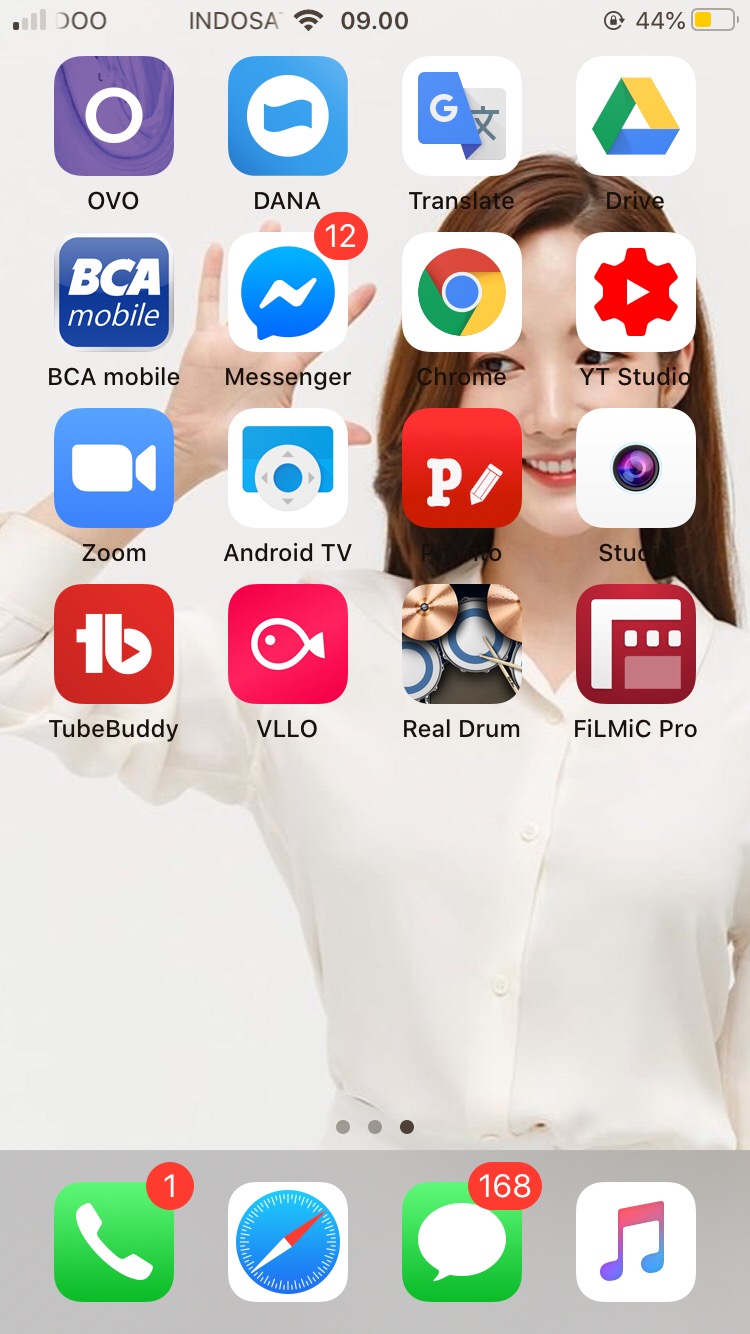The width and height of the screenshot is (750, 1334).
Task: Launch the BCA mobile banking app
Action: tap(113, 292)
